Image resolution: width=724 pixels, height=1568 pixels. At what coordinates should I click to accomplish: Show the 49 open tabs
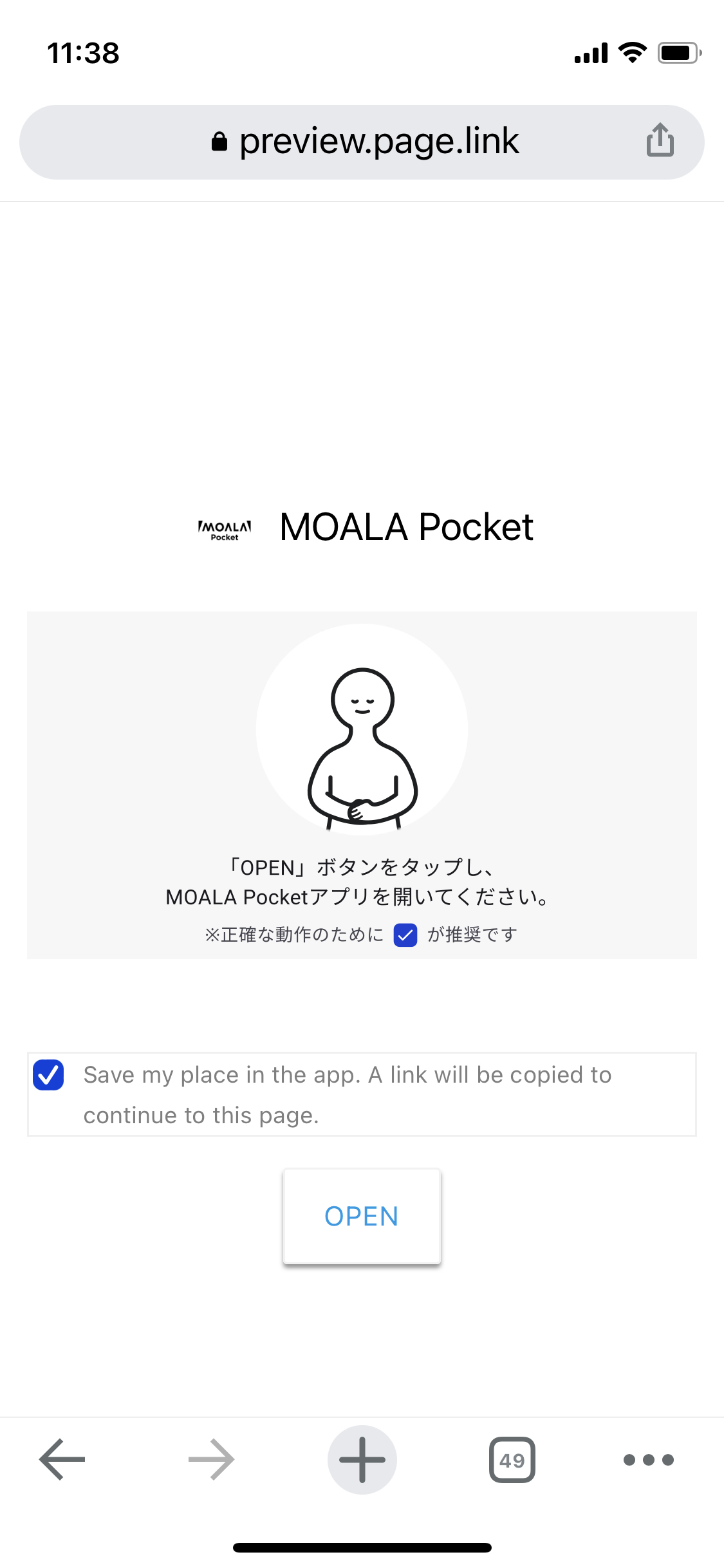512,1459
